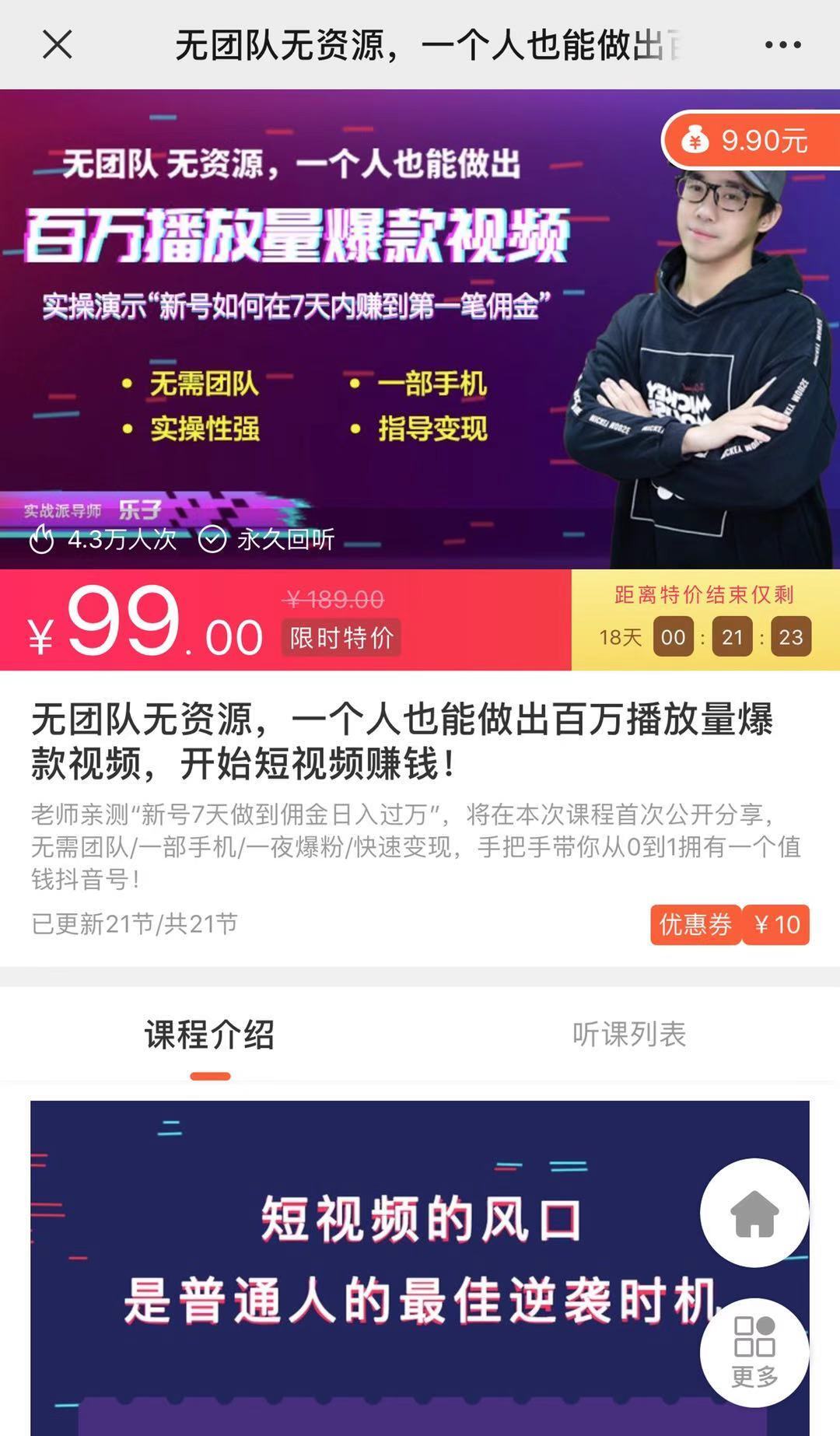Go to home via floating home button

coord(754,1212)
